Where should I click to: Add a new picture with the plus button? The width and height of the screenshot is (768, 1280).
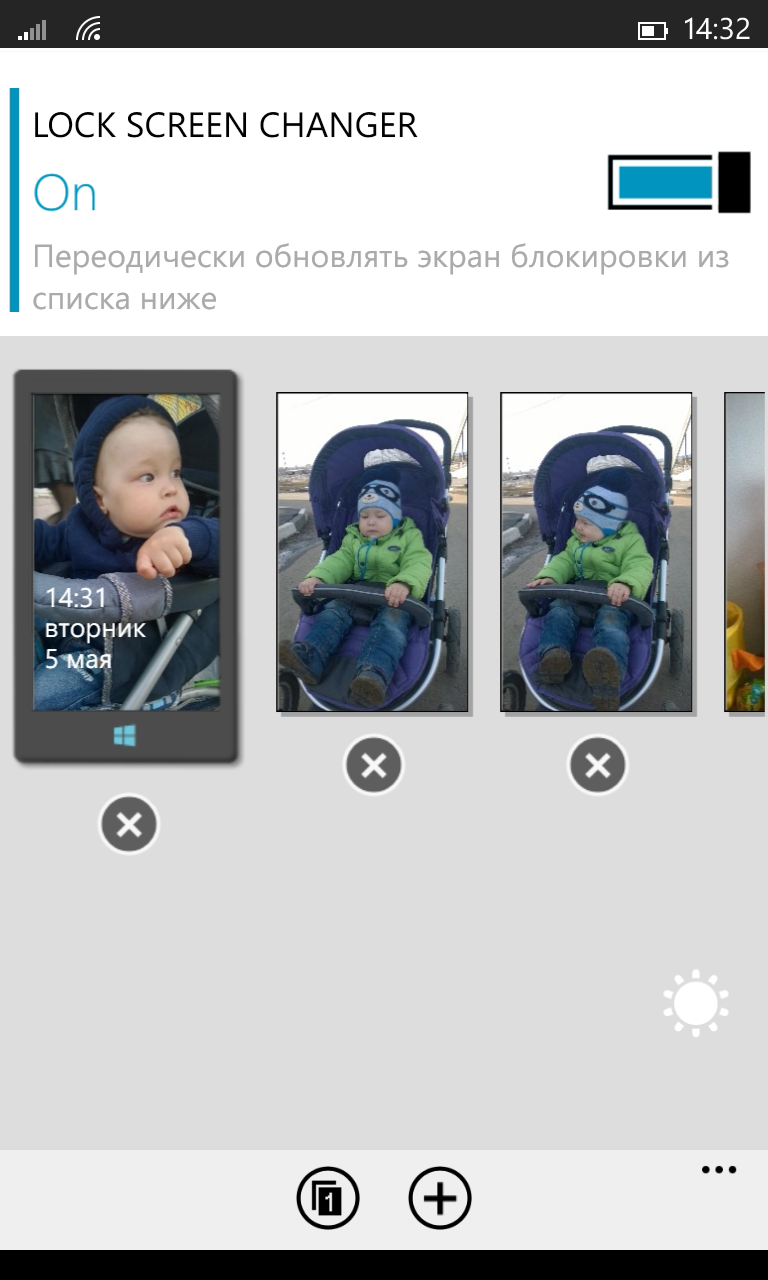coord(440,1198)
